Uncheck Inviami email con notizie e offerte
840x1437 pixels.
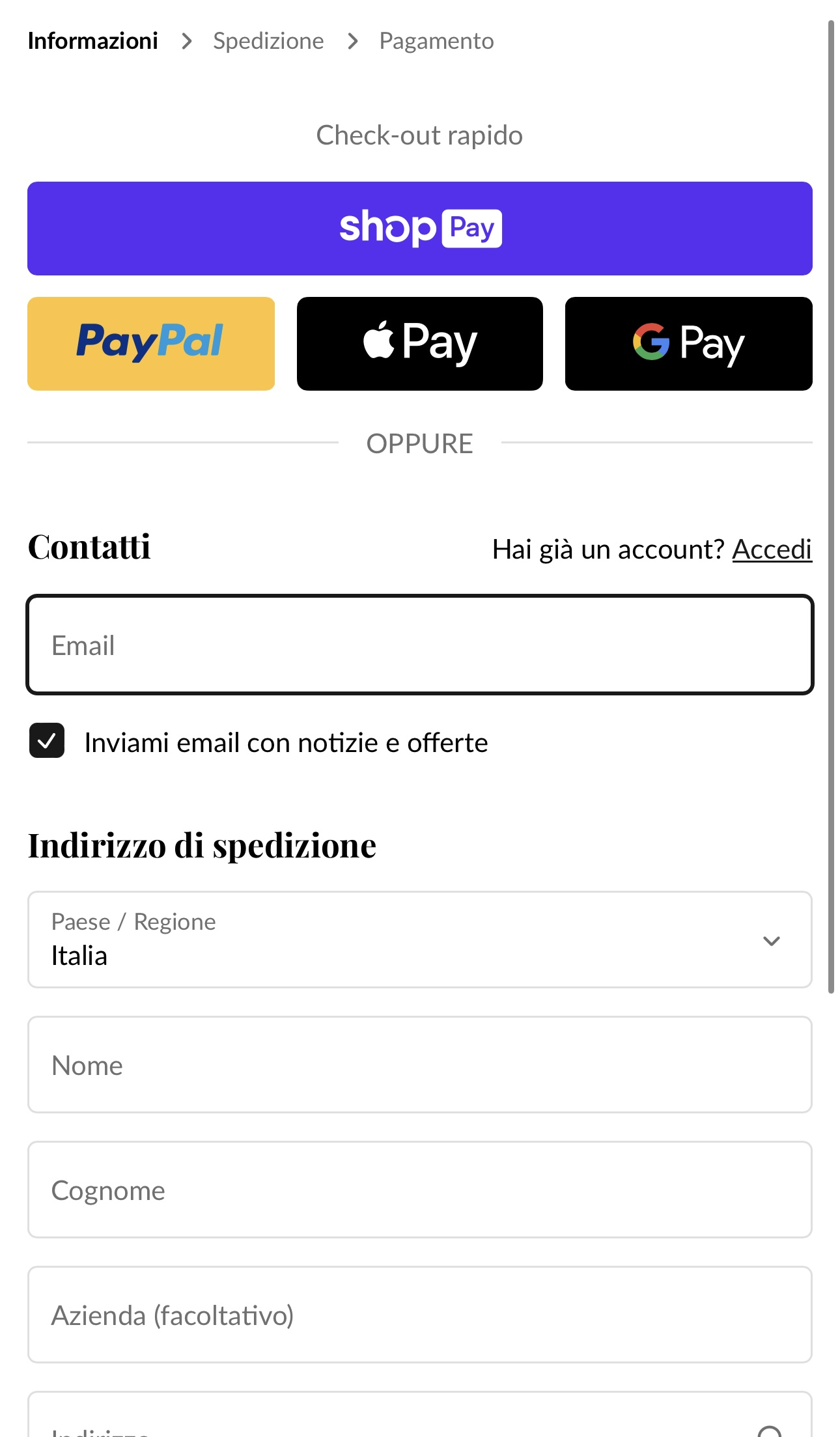pyautogui.click(x=47, y=740)
